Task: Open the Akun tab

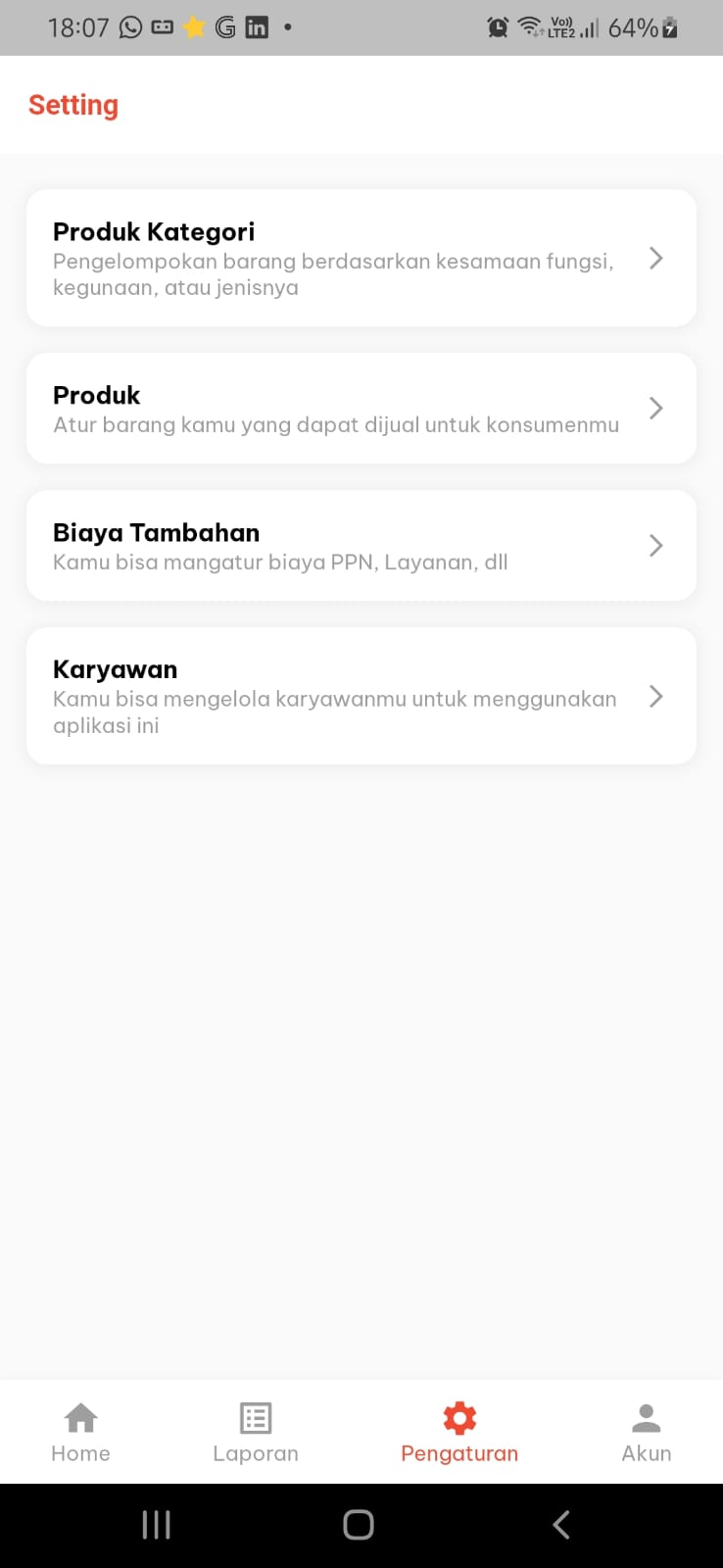Action: point(647,1432)
